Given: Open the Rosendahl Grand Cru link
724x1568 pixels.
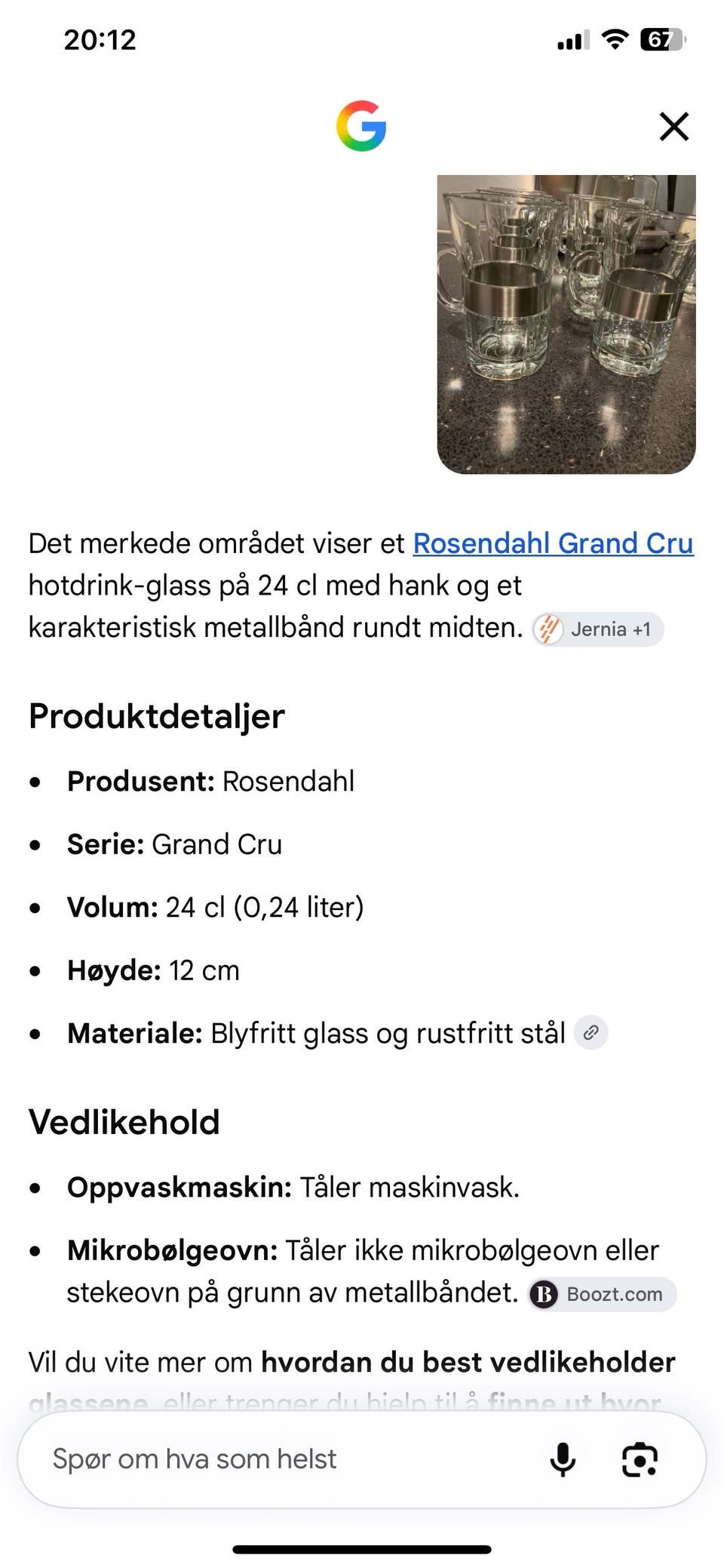Looking at the screenshot, I should (x=553, y=543).
